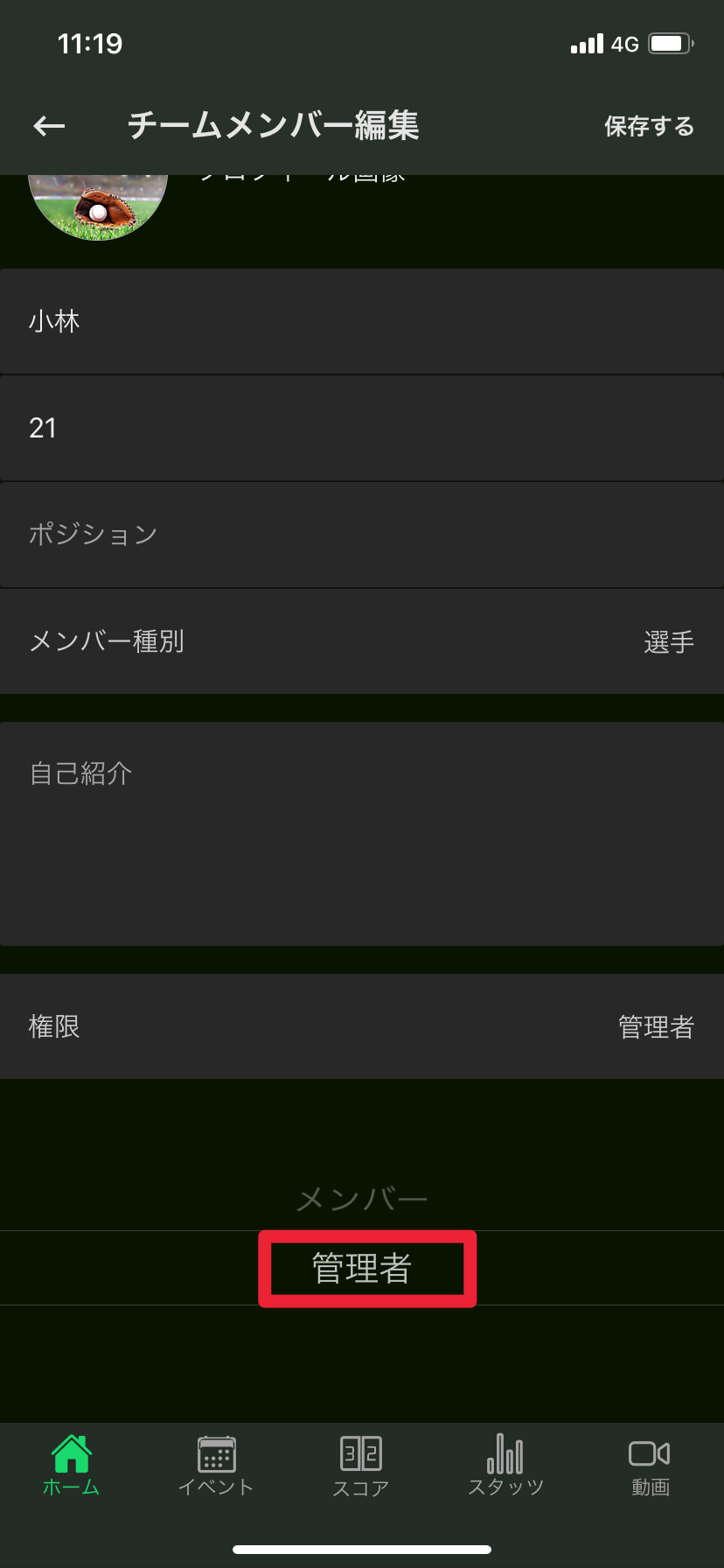Edit the name field showing 小林
724x1568 pixels.
coord(362,322)
